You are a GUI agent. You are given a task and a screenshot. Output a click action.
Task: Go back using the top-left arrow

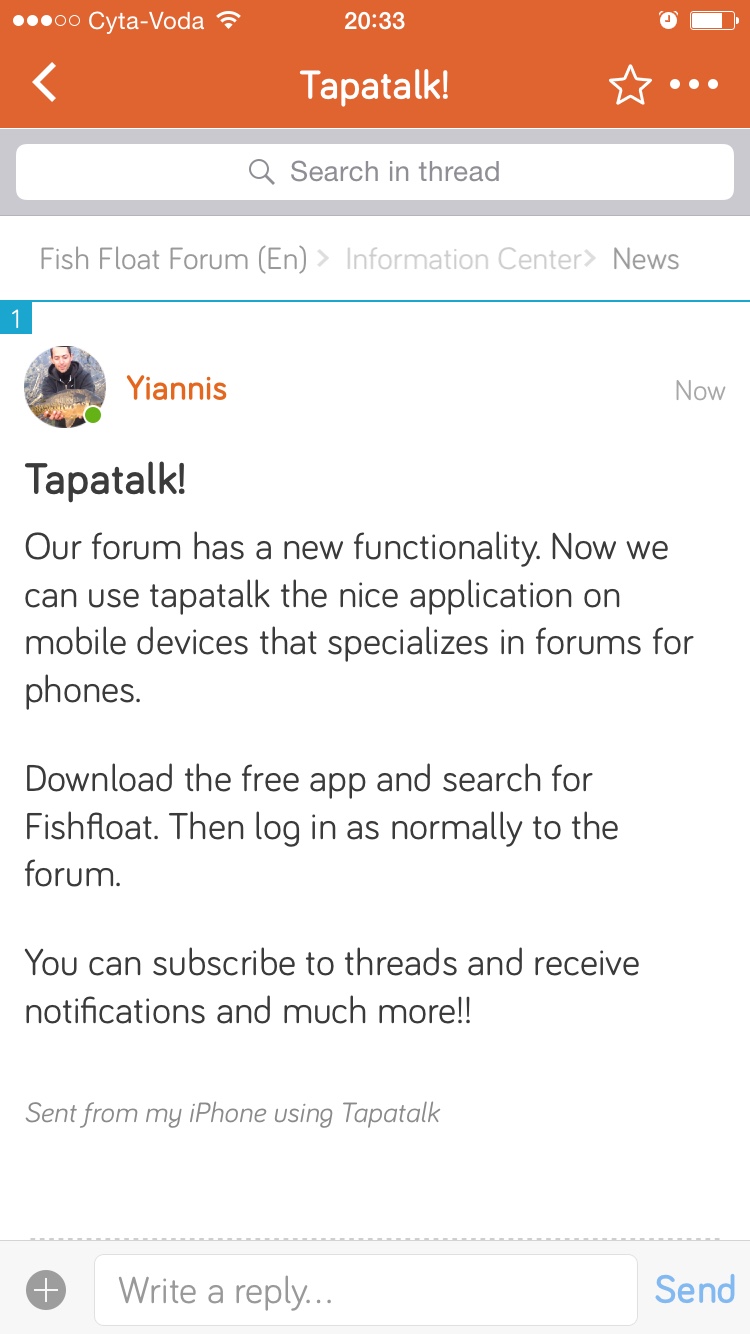(45, 83)
